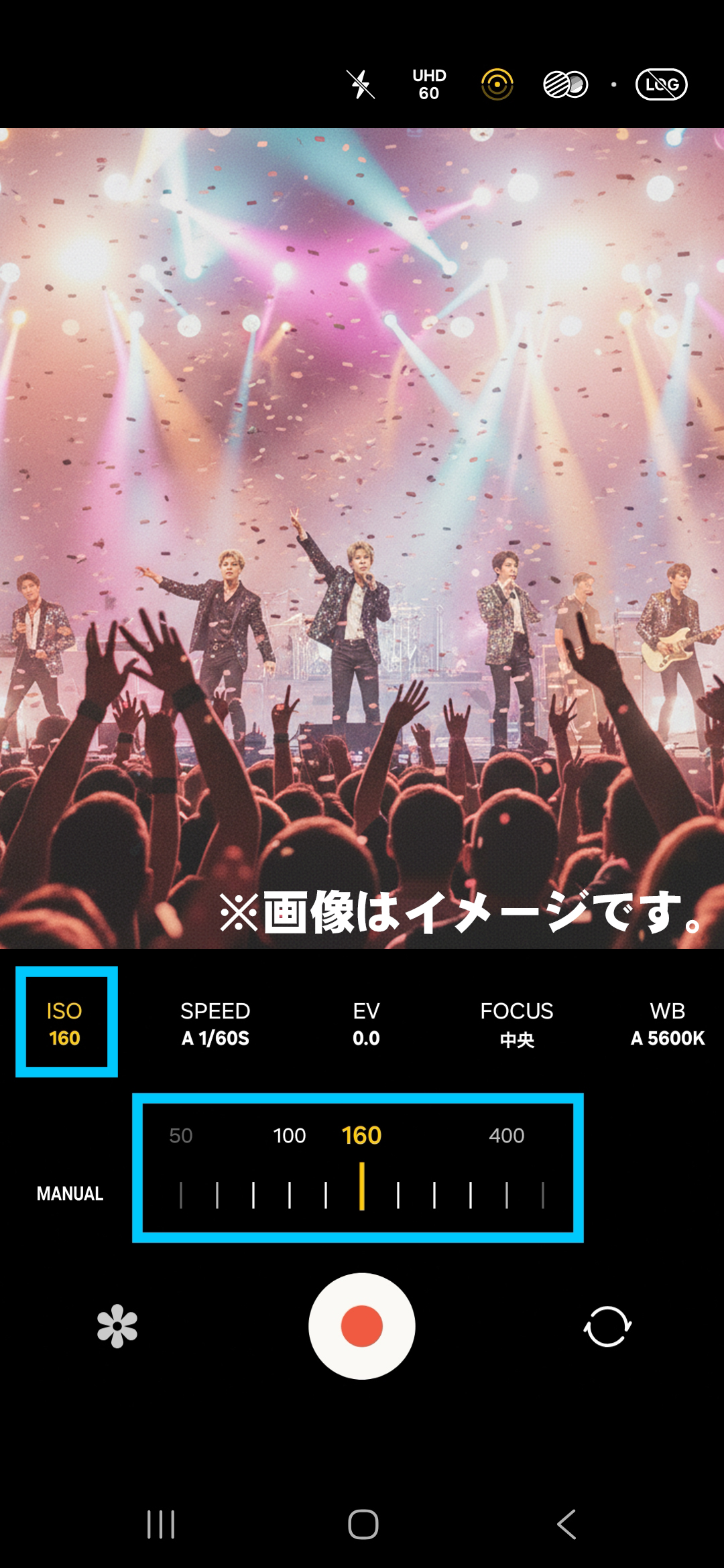Switch between front and rear camera
Viewport: 724px width, 1568px height.
tap(607, 1326)
